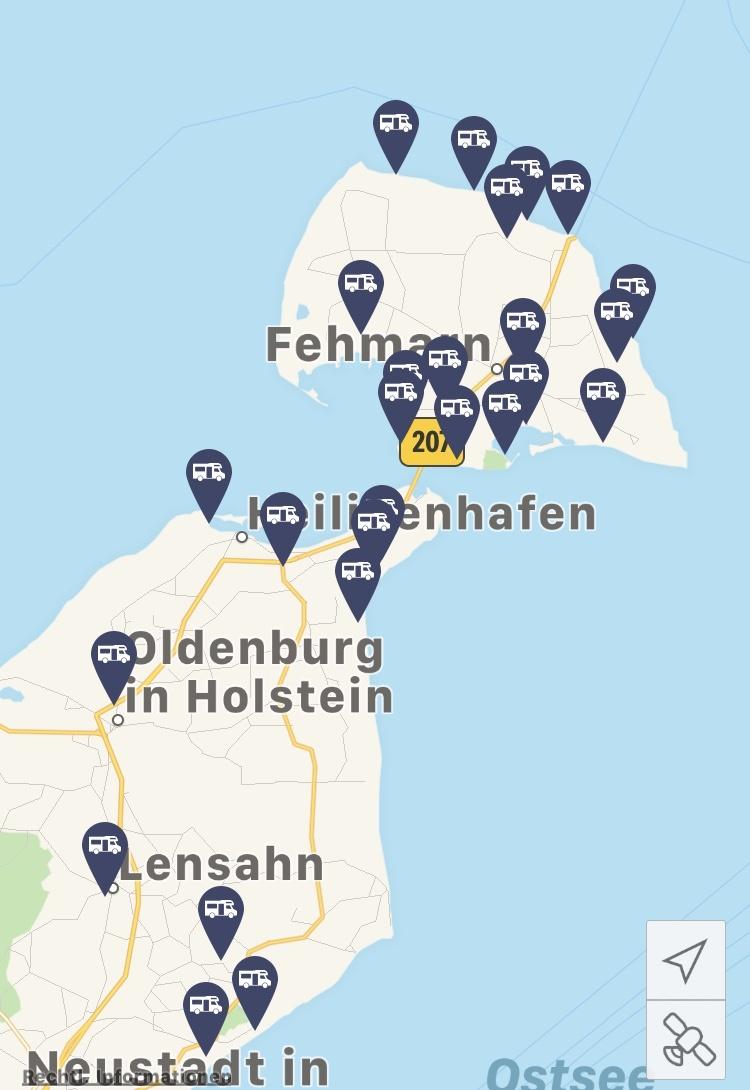Viewport: 750px width, 1090px height.
Task: Tap the camper pin directly above the Fehmarn label
Action: [x=361, y=285]
